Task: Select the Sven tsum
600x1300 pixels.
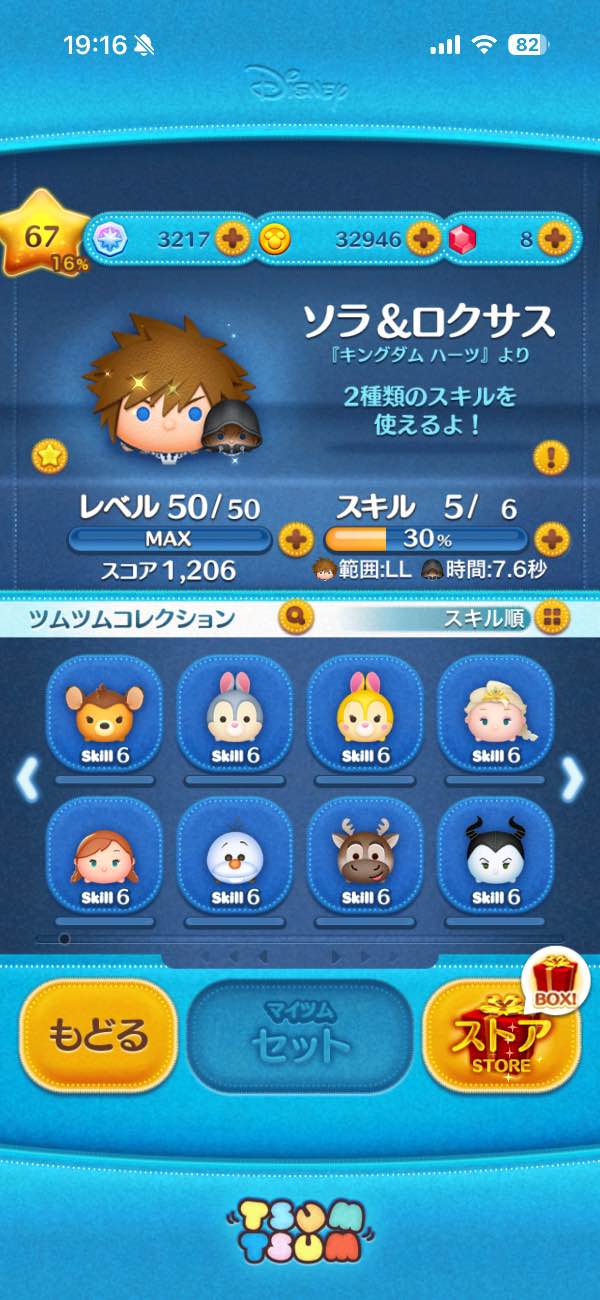Action: [x=365, y=855]
